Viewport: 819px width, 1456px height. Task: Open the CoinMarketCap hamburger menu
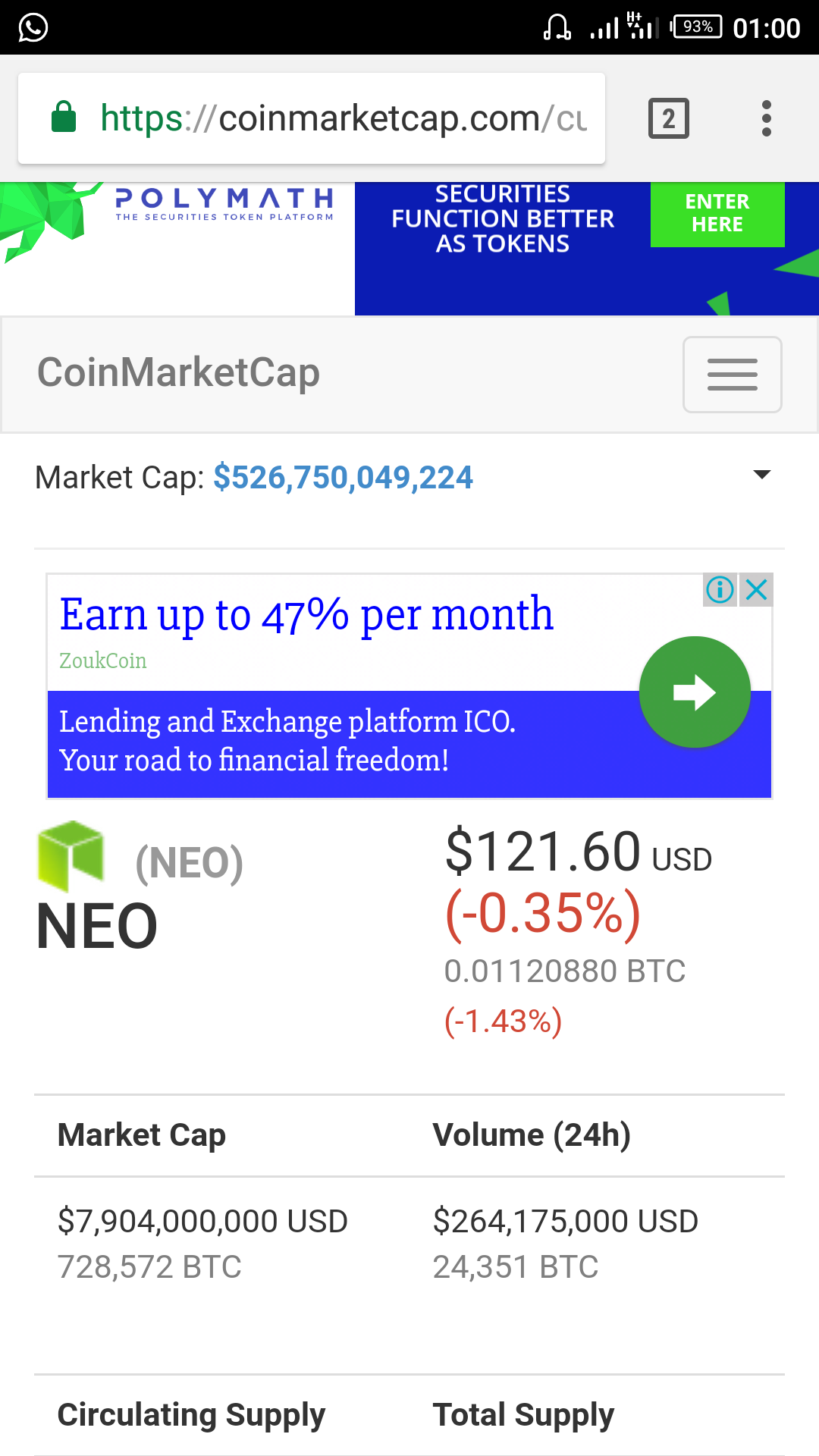(733, 375)
